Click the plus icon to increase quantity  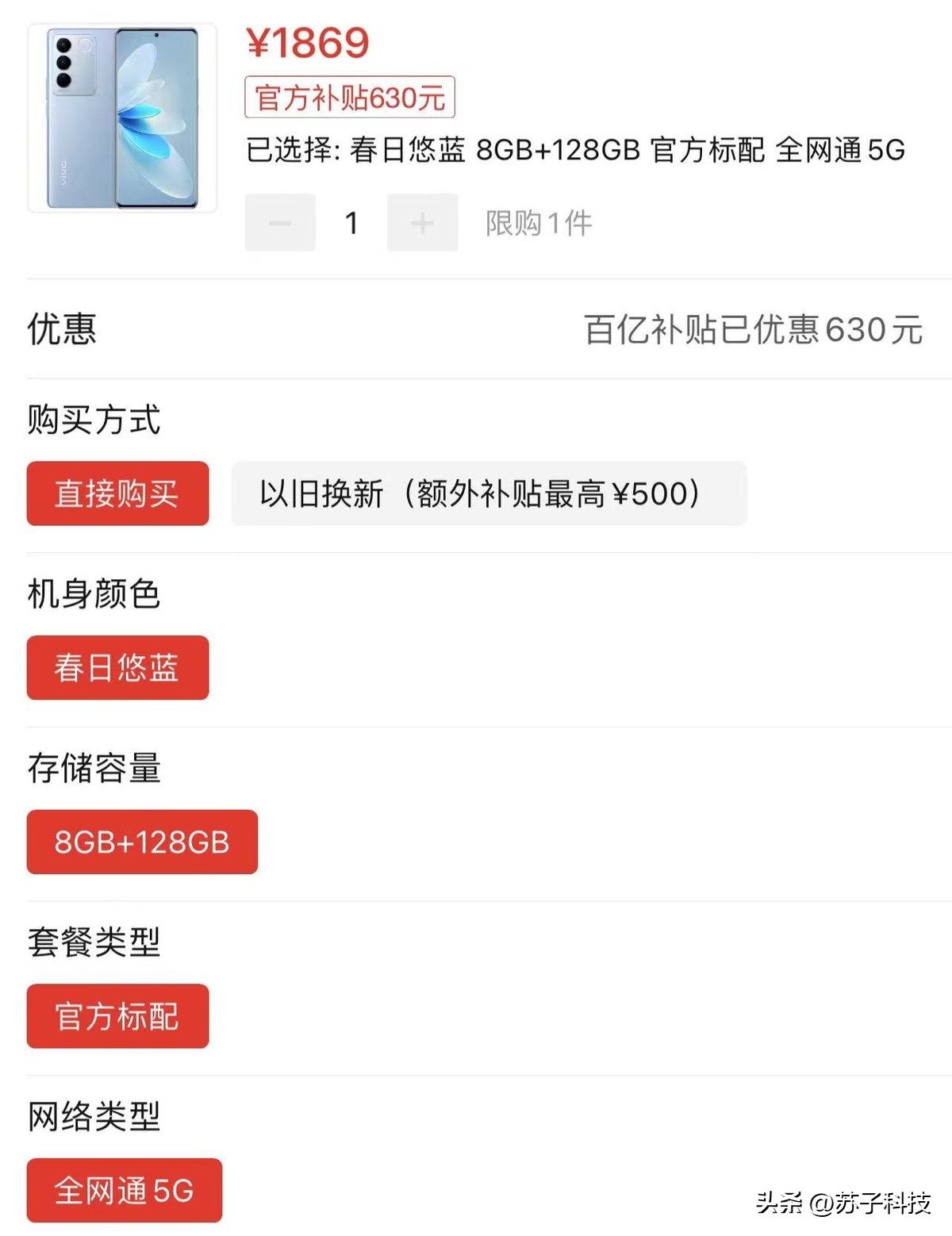422,222
